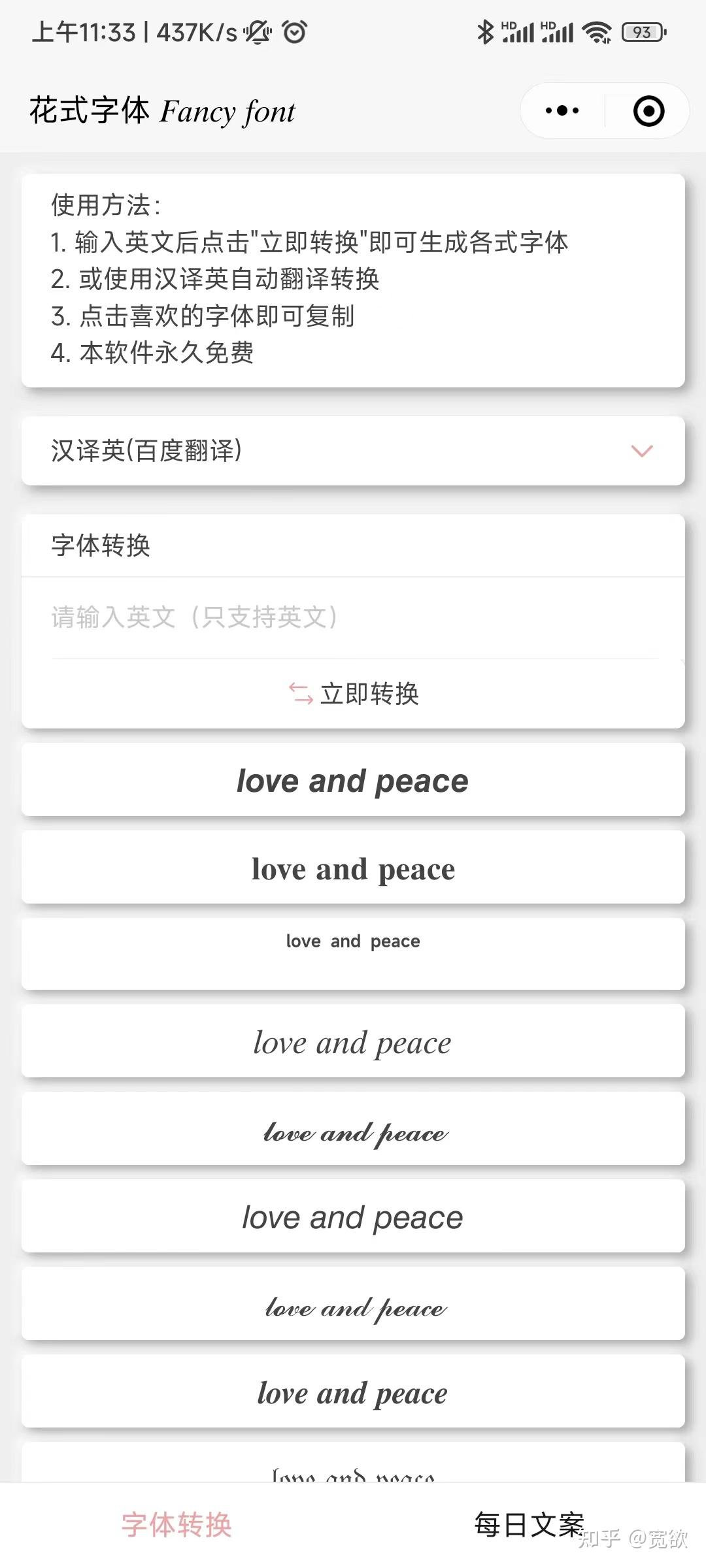This screenshot has height=1568, width=706.
Task: Copy the bold italic serif love and peace
Action: 353,1392
